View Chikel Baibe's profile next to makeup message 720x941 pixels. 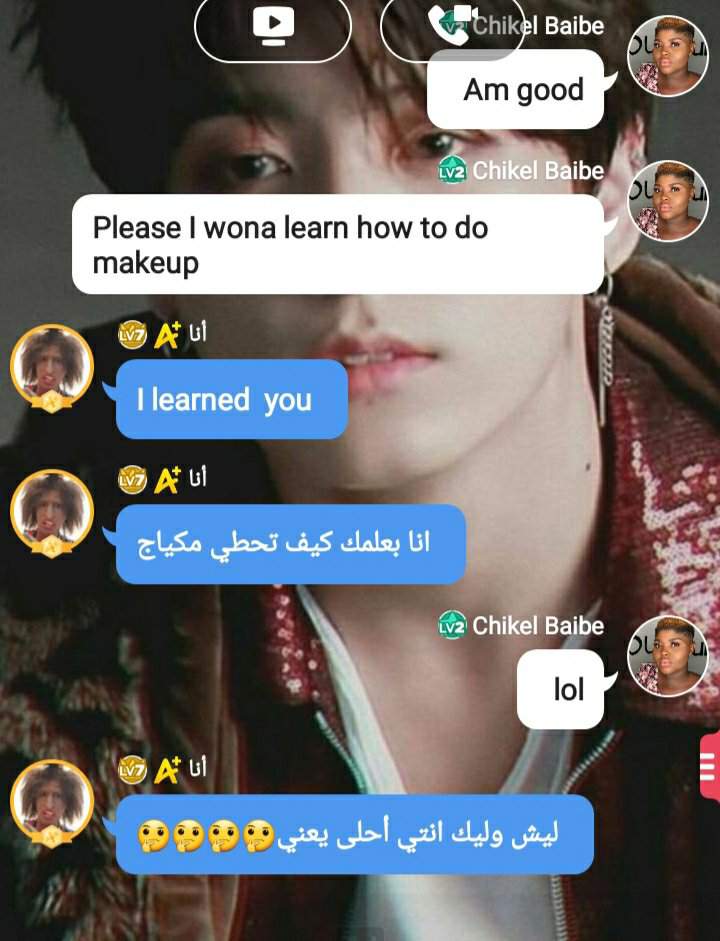coord(667,200)
